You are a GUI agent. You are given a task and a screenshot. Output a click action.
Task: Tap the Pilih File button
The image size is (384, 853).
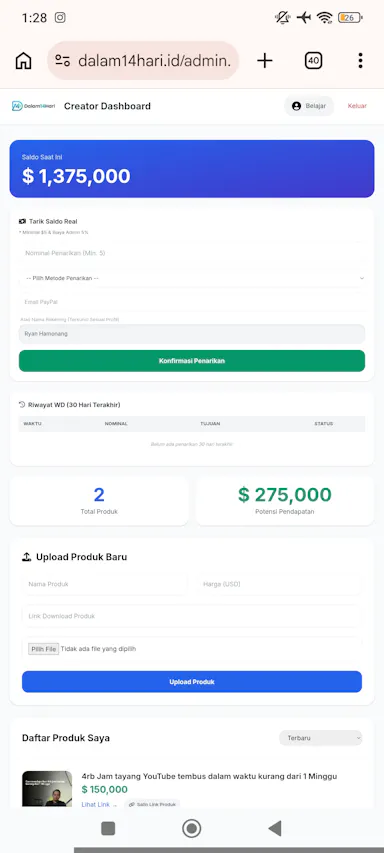44,649
